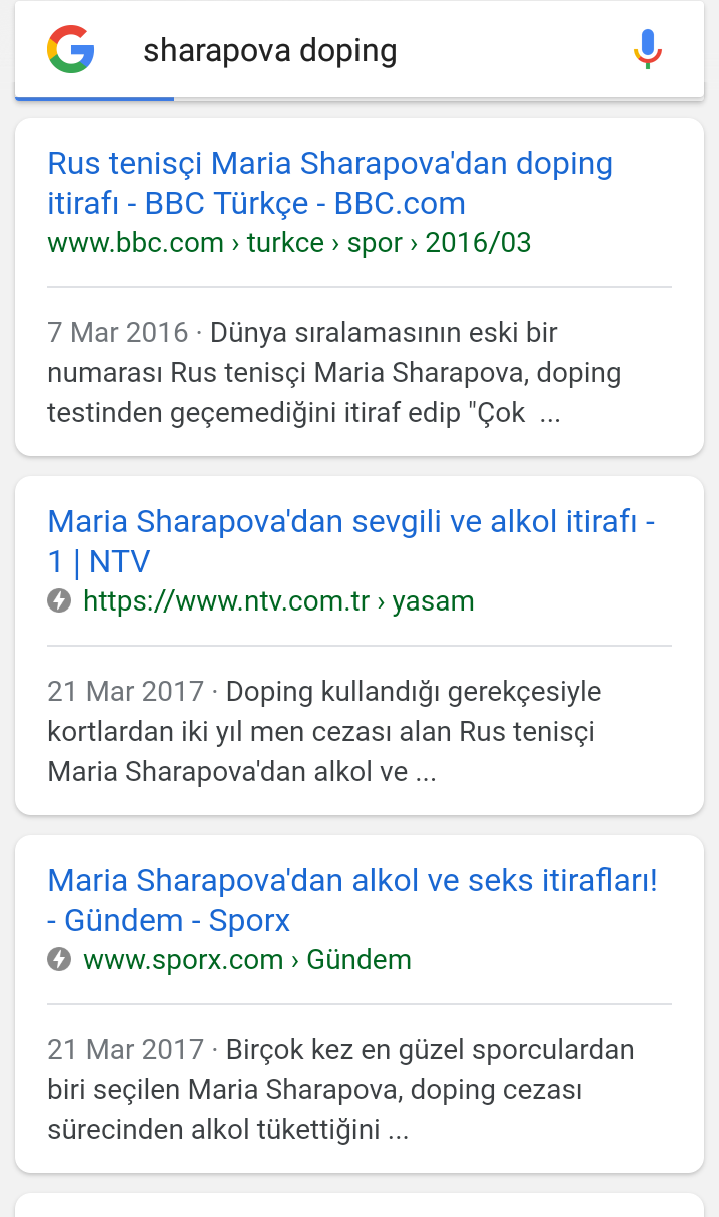This screenshot has height=1217, width=719.
Task: Open the BBC Türkçe doping itirafı result
Action: pos(330,183)
